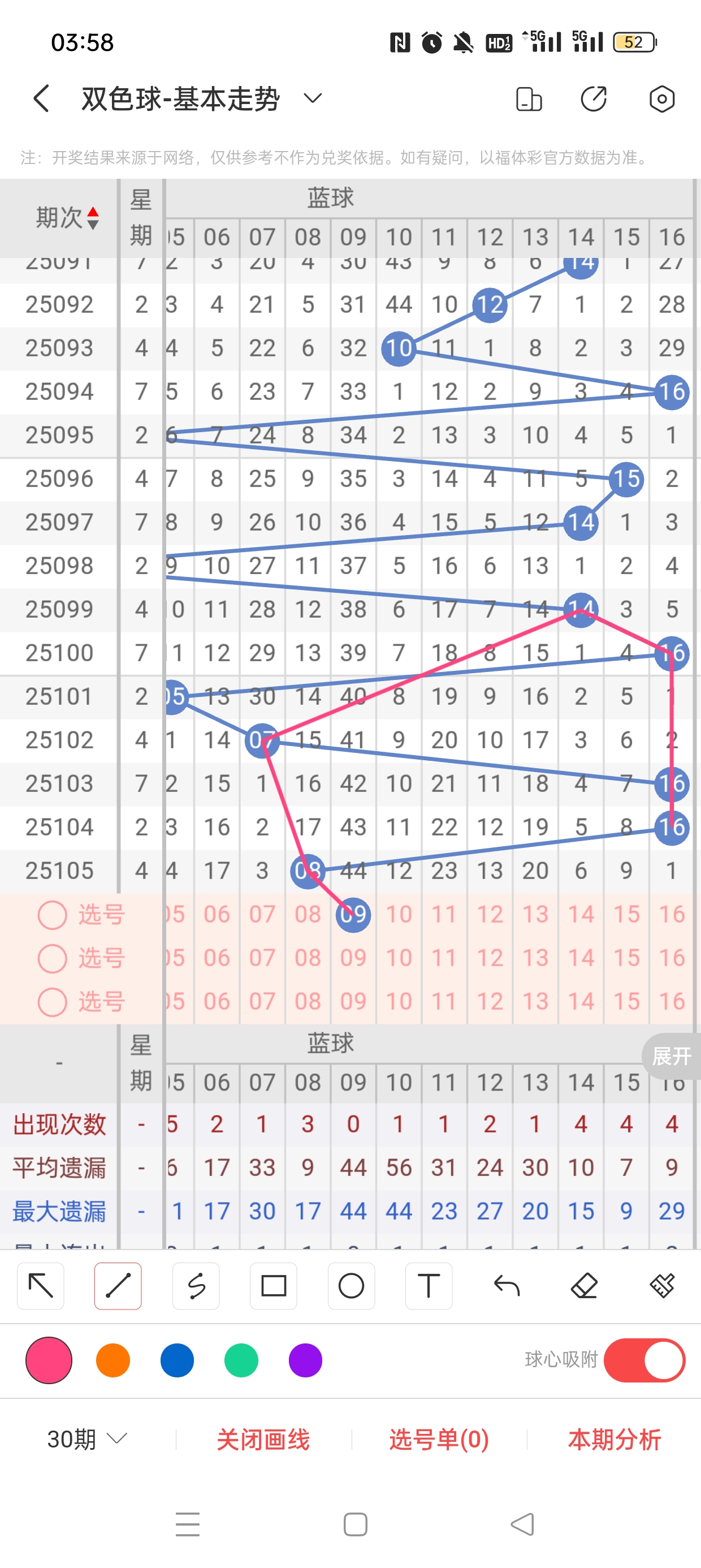The height and width of the screenshot is (1568, 701).
Task: Open the 30期 period count dropdown
Action: (x=87, y=1439)
